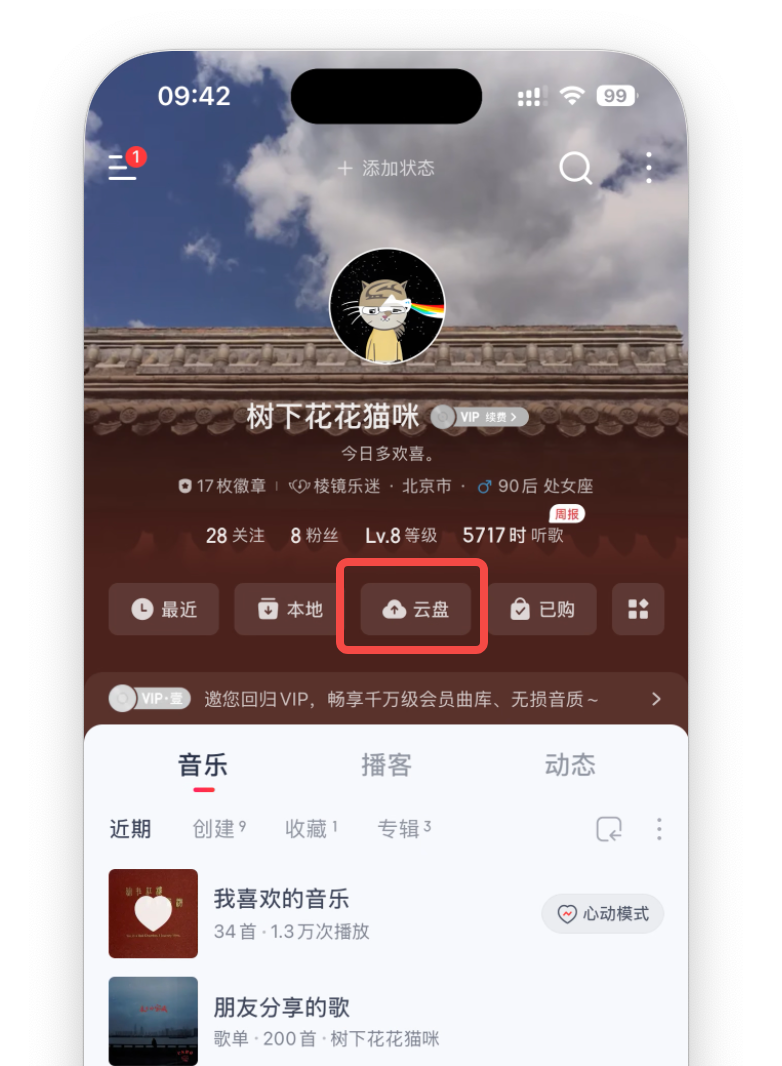Open the 5717时 听歌 listening report
Screen dimensions: 782x1066
513,535
